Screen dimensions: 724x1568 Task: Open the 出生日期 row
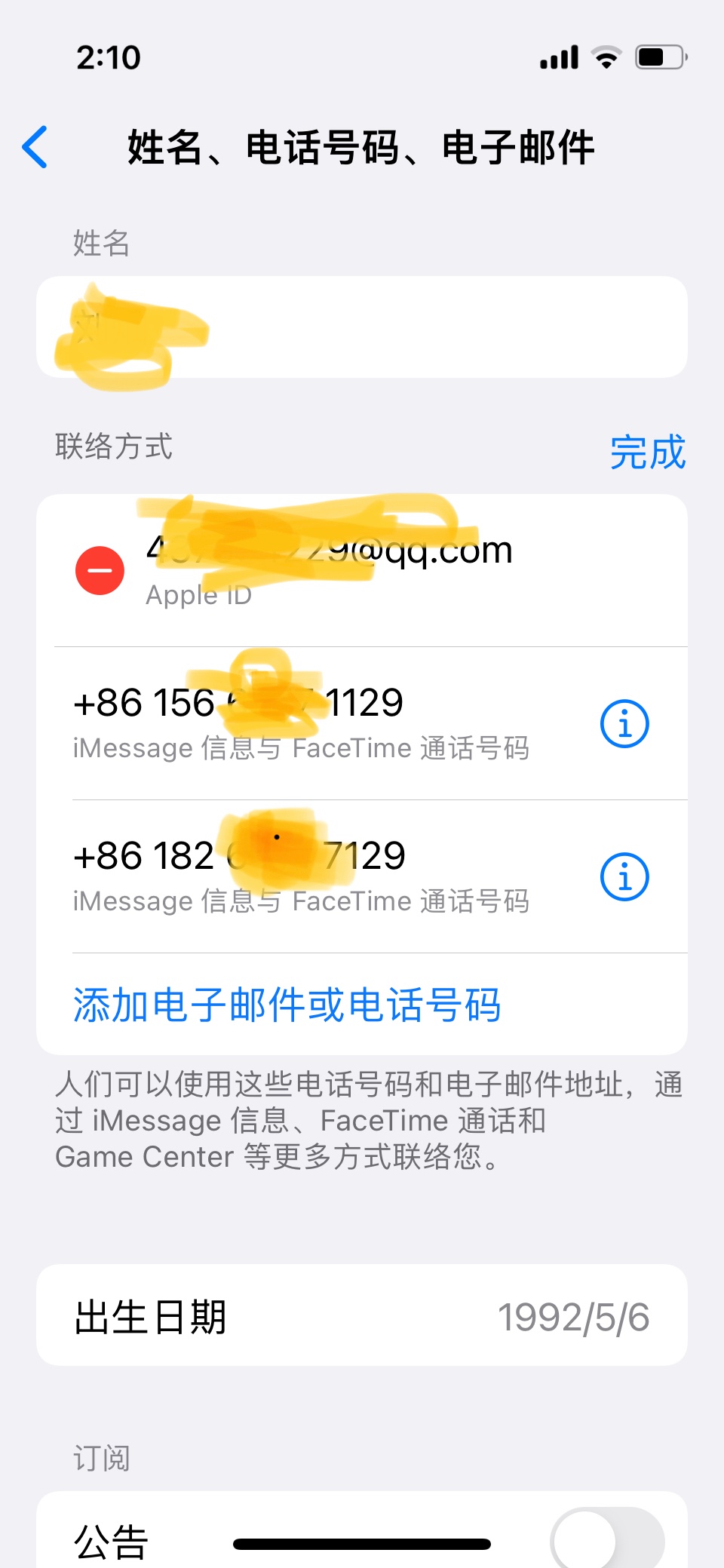coord(362,1317)
